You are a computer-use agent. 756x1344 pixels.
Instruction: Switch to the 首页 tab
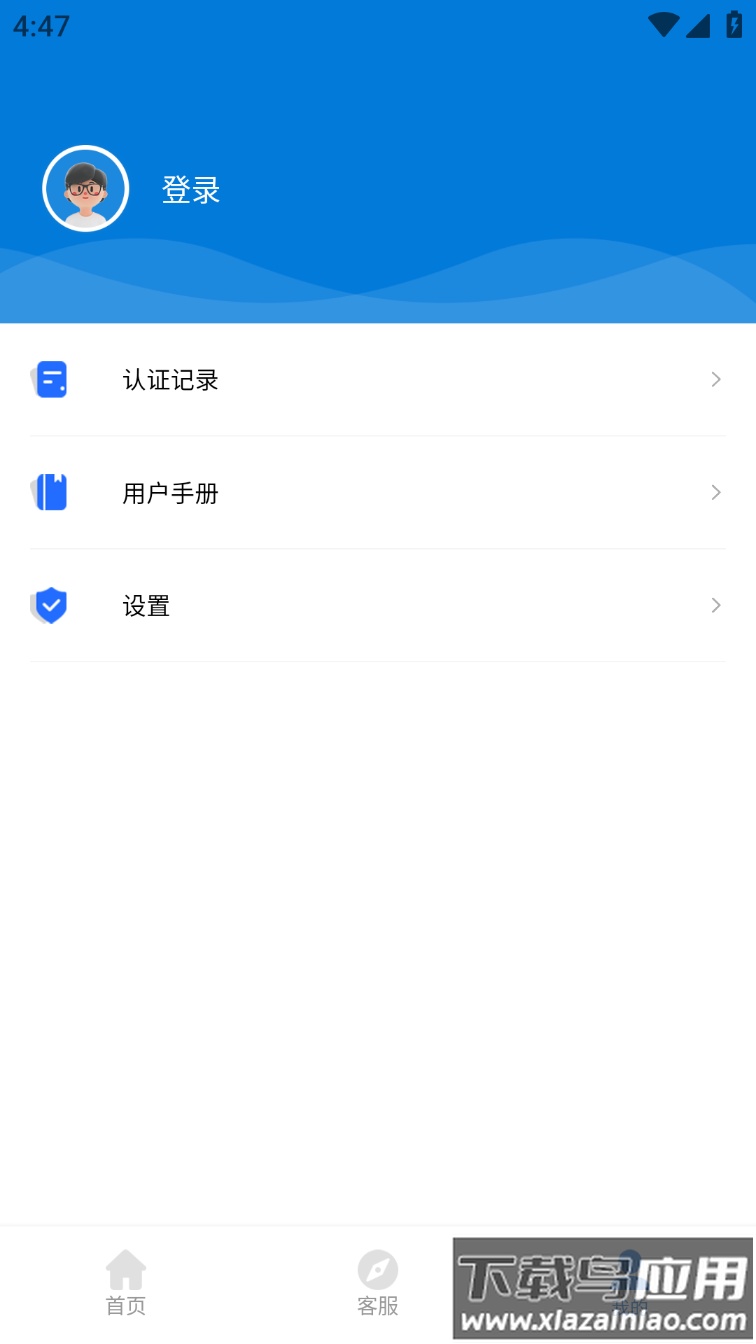pos(125,1285)
